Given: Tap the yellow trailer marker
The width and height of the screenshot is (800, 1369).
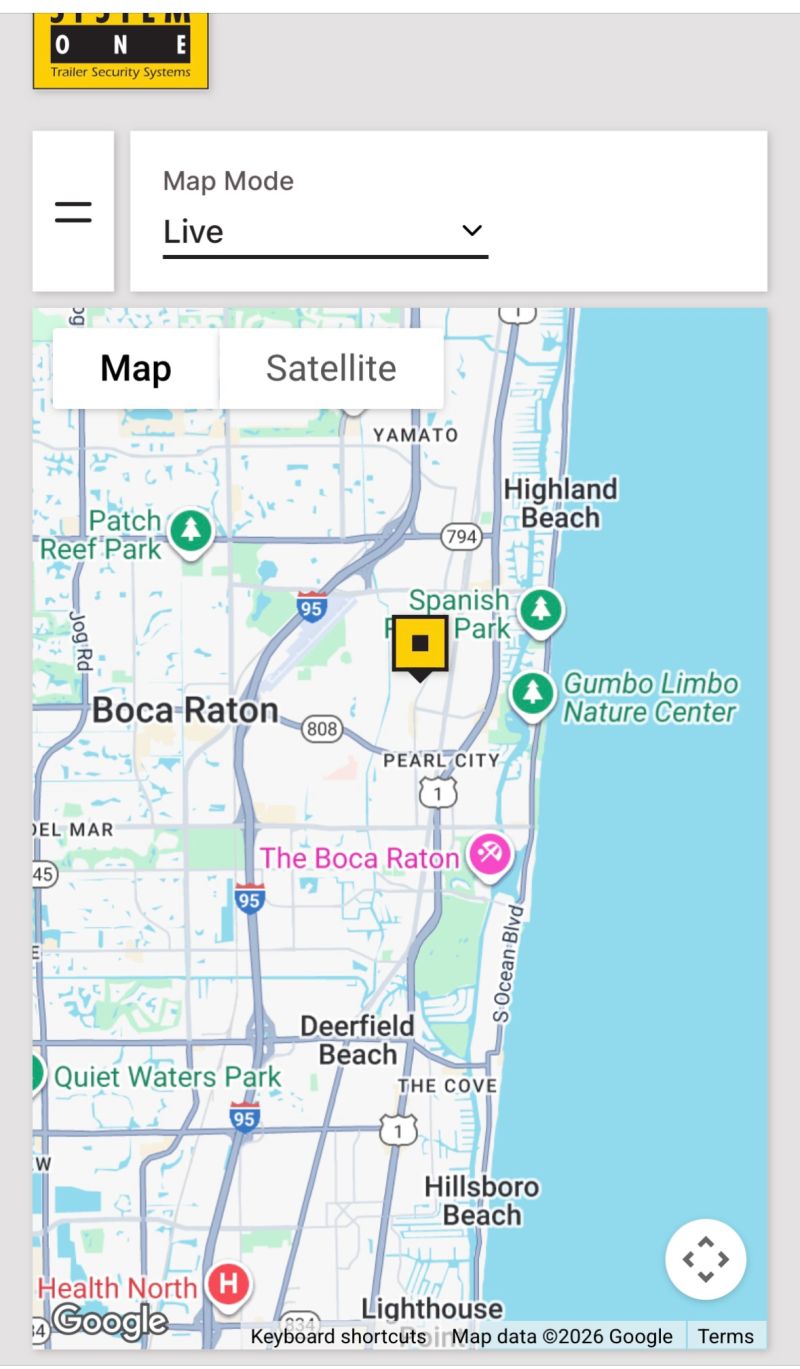Looking at the screenshot, I should pyautogui.click(x=420, y=644).
